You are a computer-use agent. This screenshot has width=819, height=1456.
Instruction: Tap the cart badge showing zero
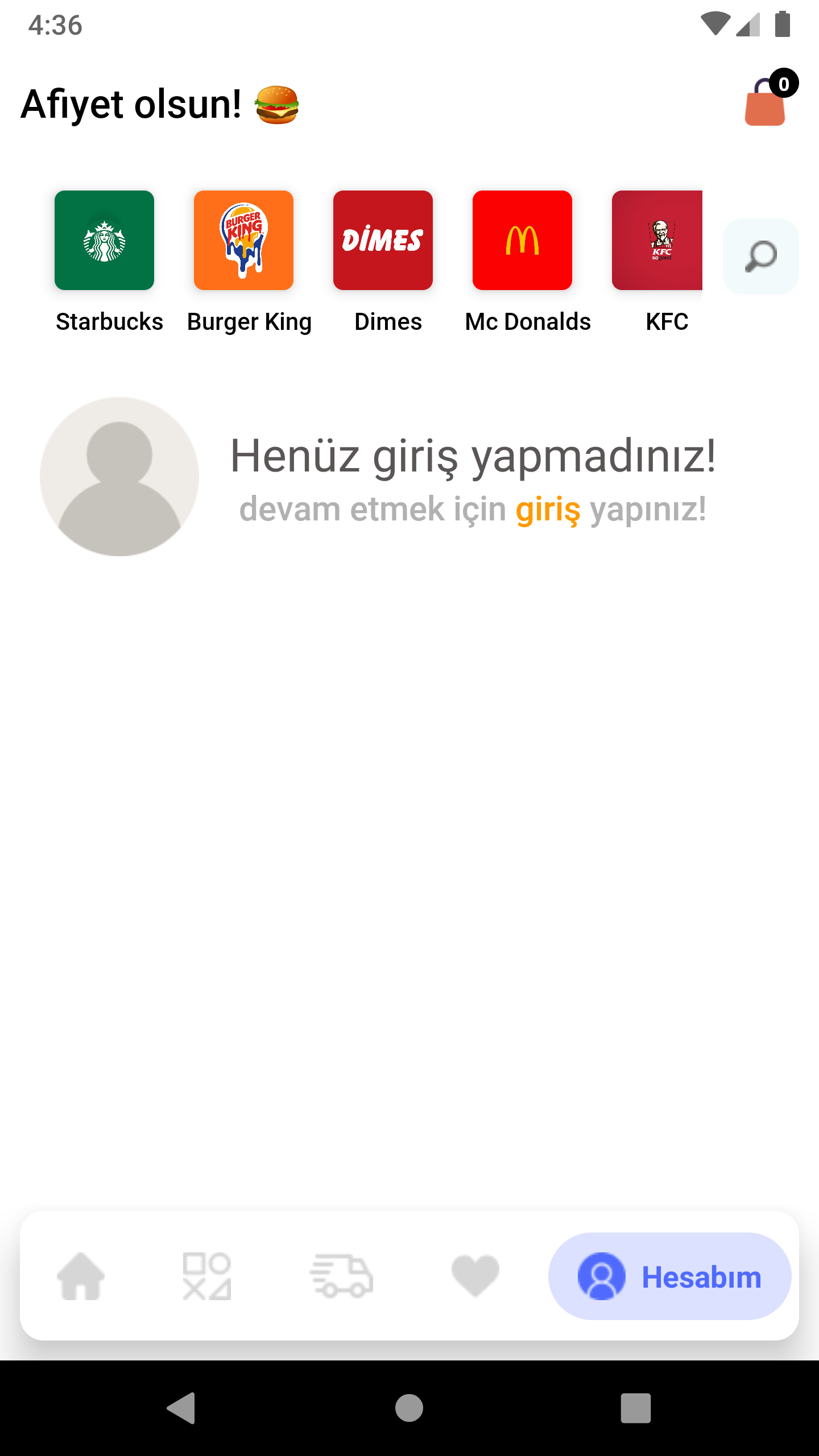pos(783,85)
